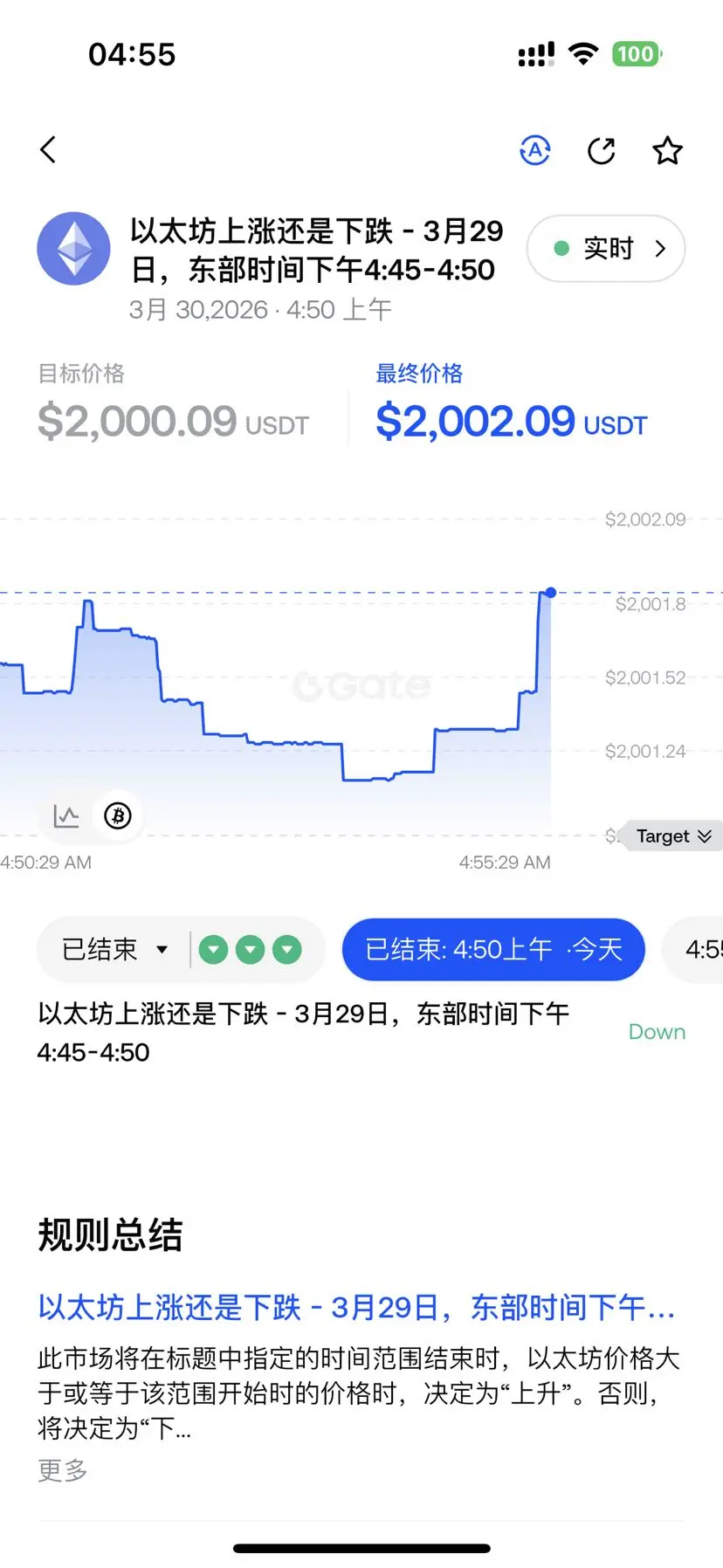This screenshot has width=723, height=1568.
Task: Add this market to favorites with the star
Action: tap(667, 151)
